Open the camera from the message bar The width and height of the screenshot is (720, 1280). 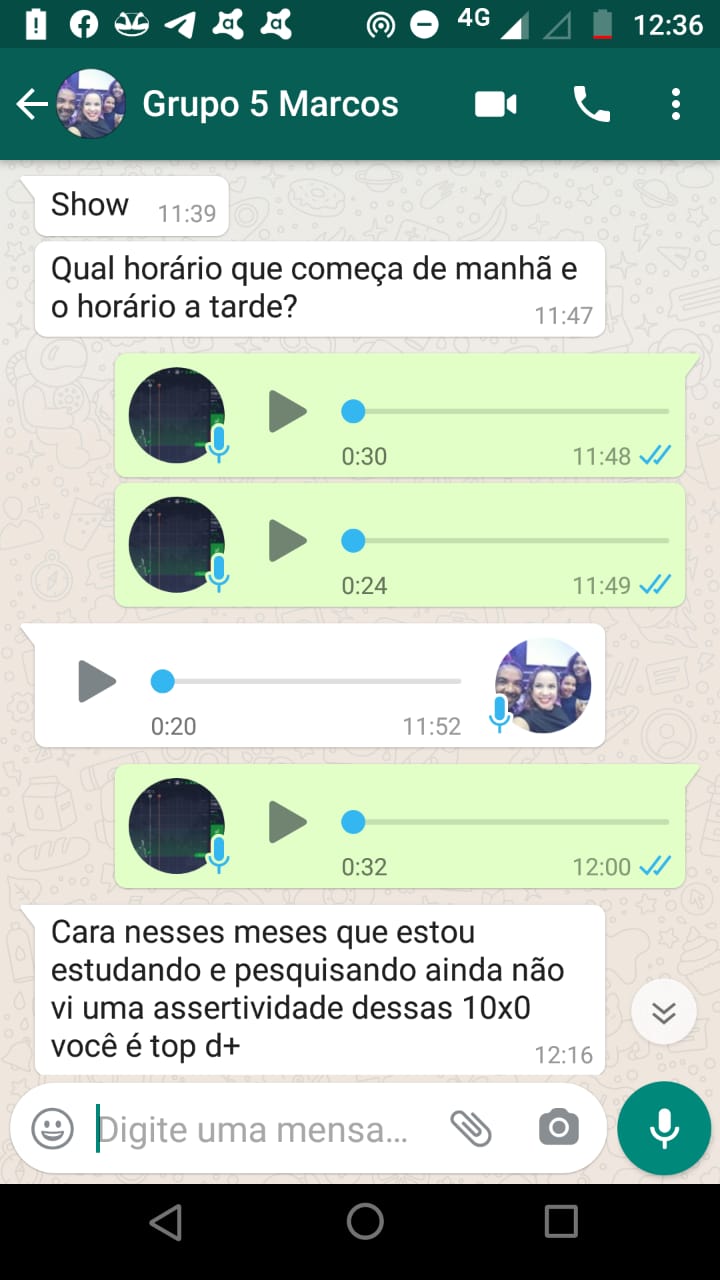click(x=557, y=1127)
